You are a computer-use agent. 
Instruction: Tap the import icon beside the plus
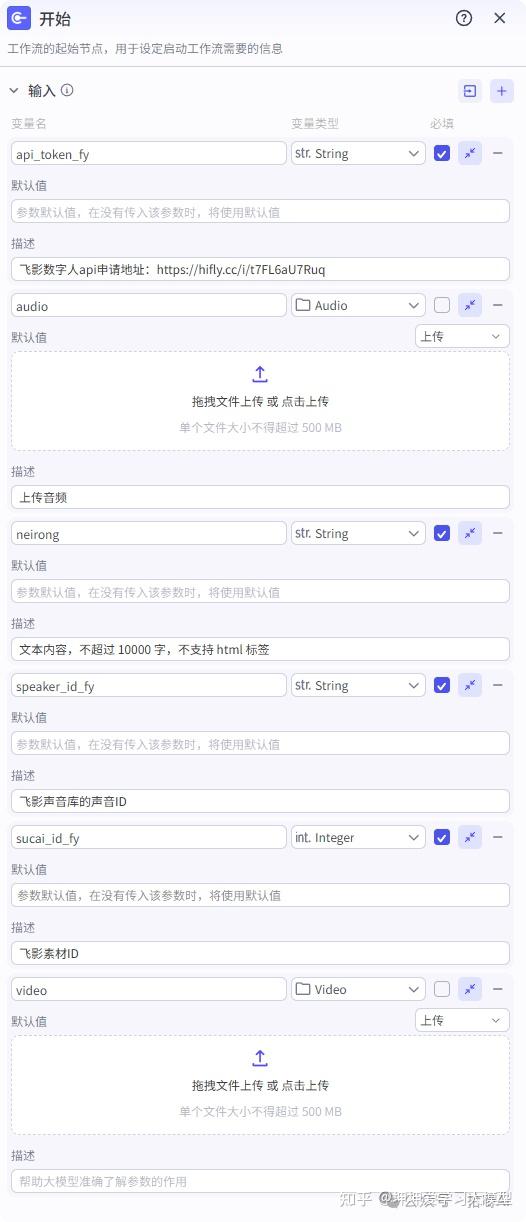470,91
